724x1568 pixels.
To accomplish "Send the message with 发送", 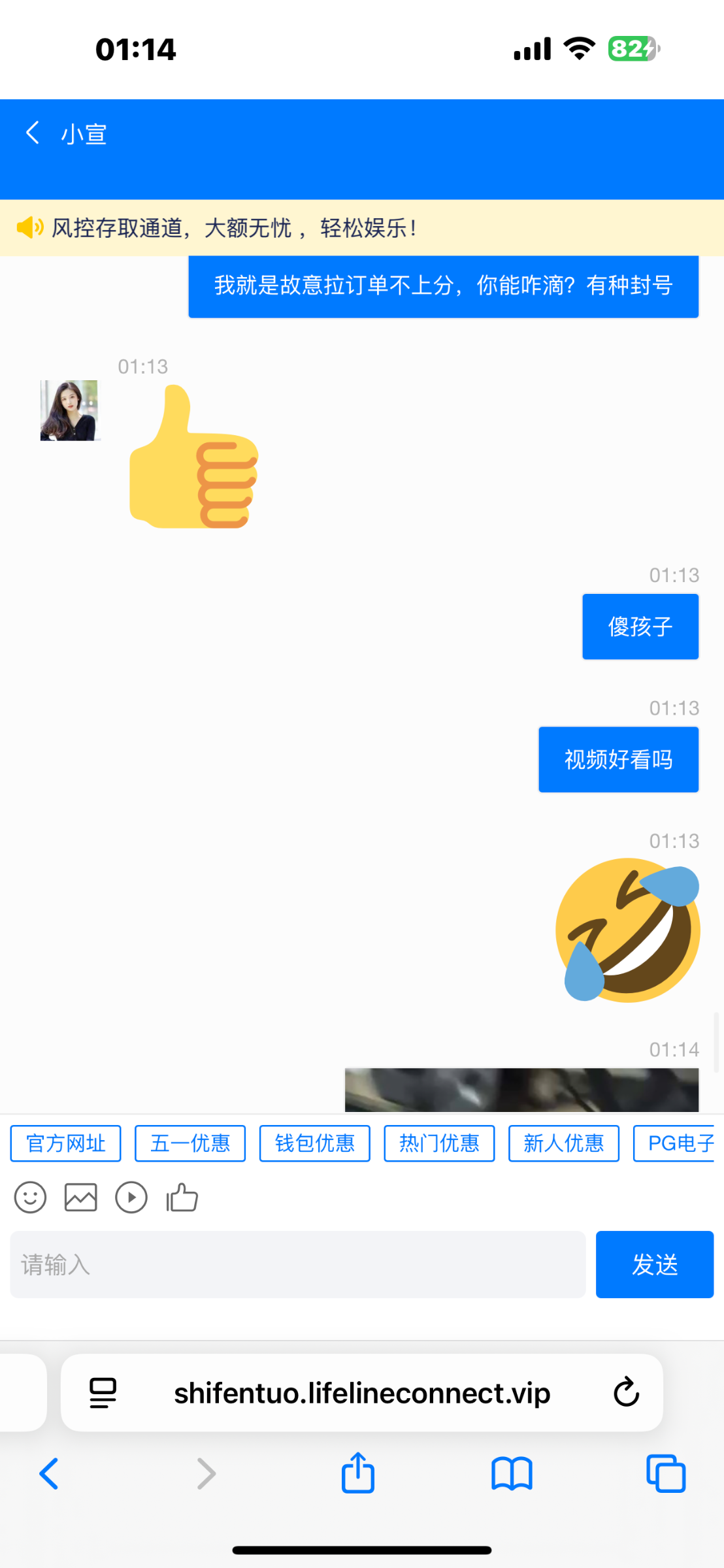I will [x=654, y=1265].
